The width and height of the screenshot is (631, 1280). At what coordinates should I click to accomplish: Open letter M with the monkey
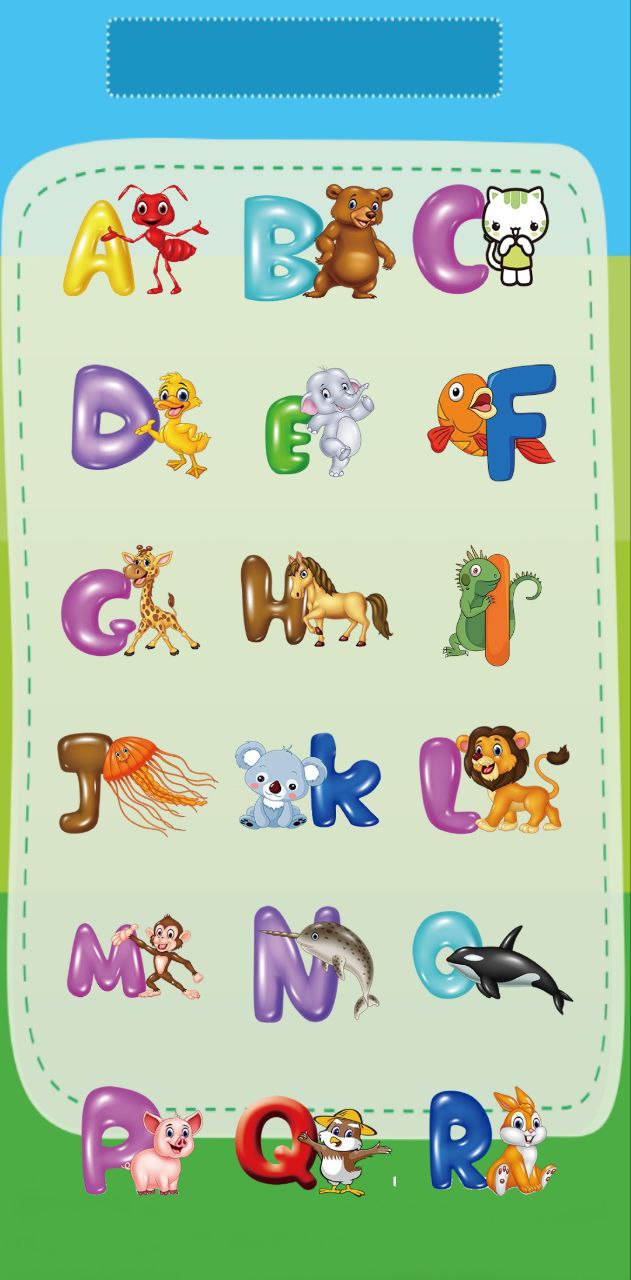coord(135,958)
